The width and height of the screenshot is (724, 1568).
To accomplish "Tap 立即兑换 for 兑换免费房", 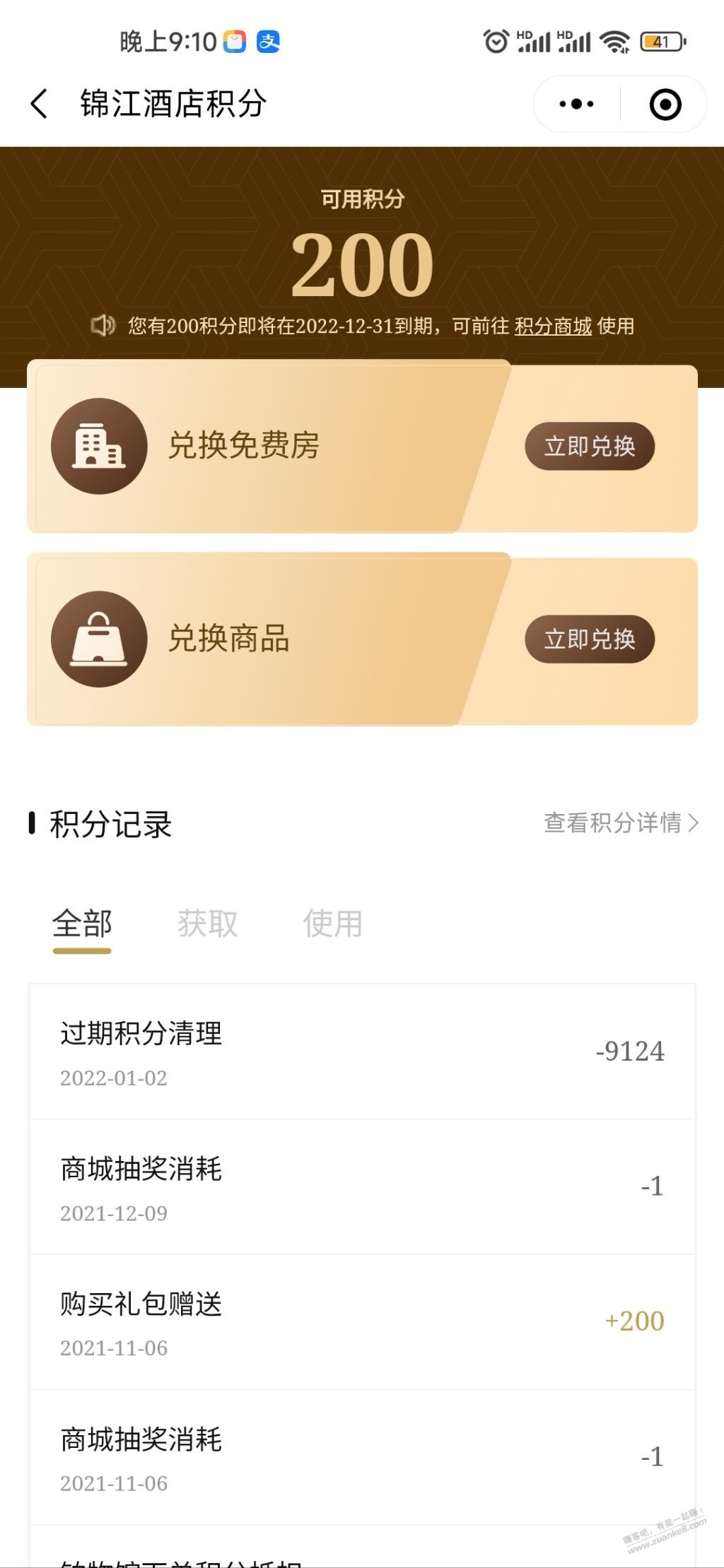I will (590, 446).
